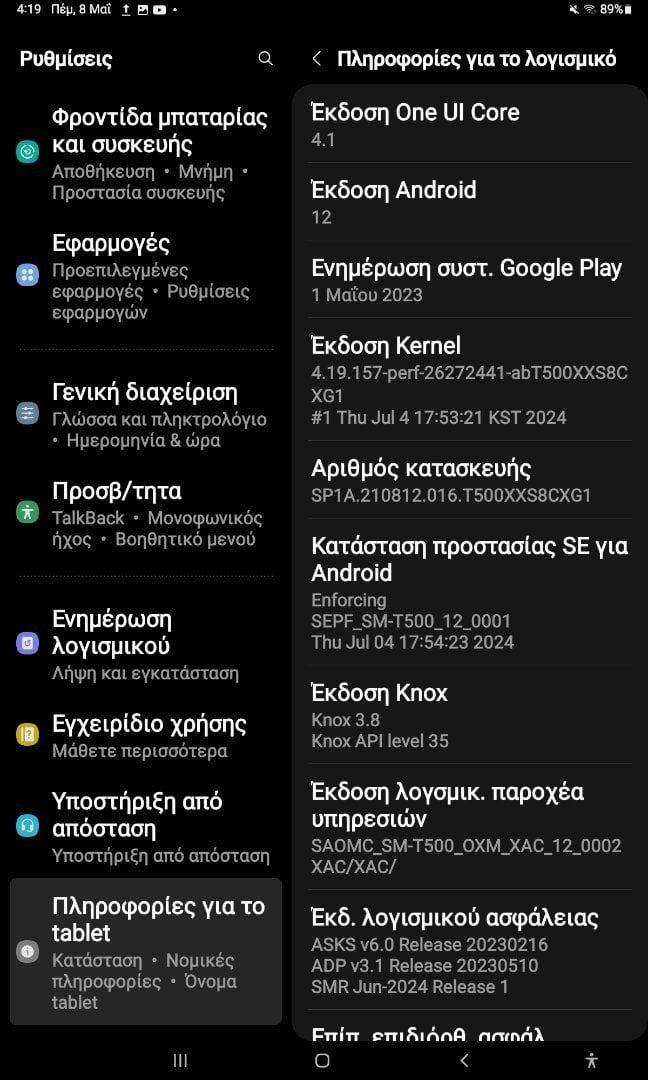This screenshot has width=648, height=1080.
Task: Tap the accessibility shortcut in navigation bar
Action: 591,1061
